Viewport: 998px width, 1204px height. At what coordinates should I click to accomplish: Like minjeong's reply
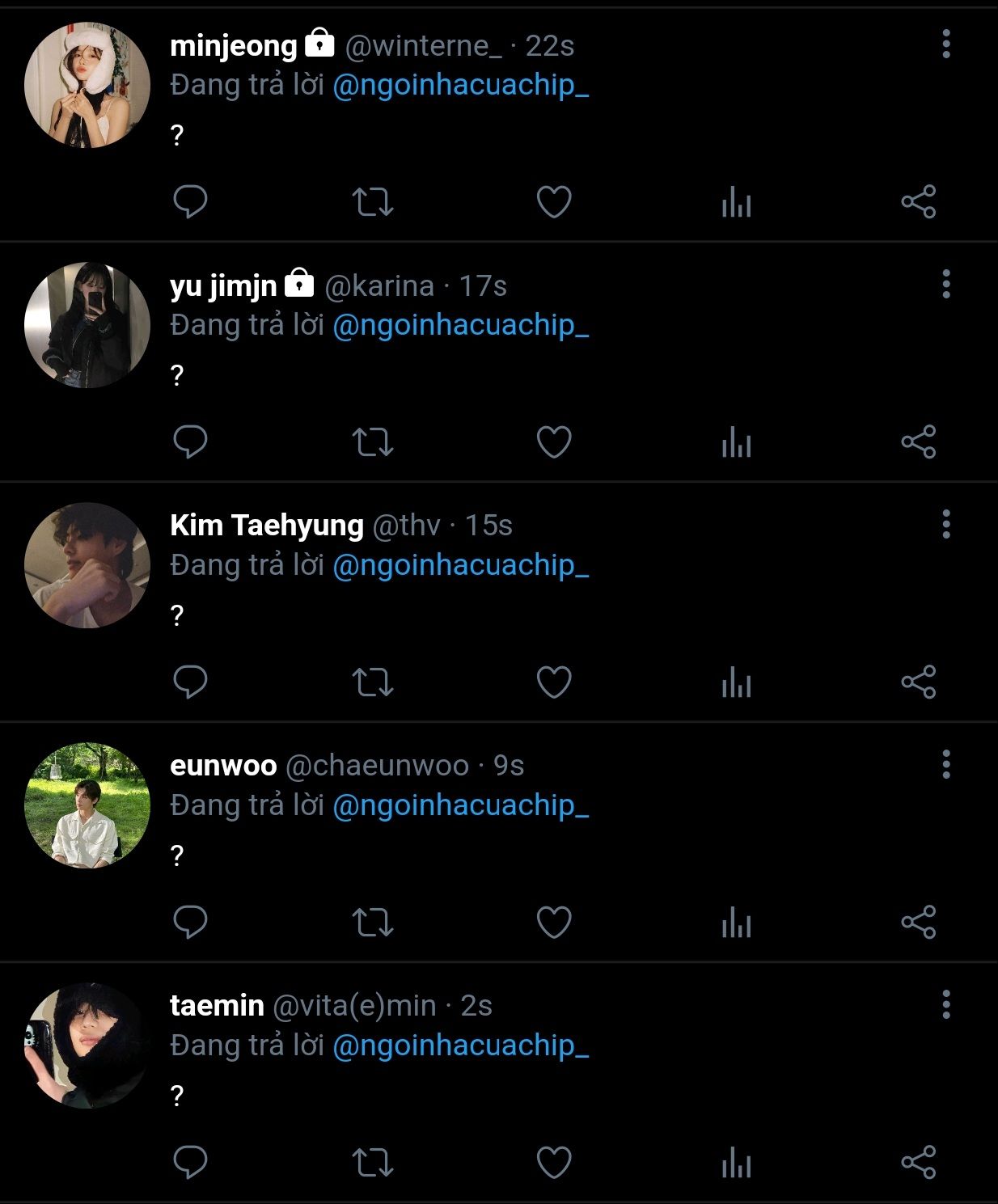554,202
